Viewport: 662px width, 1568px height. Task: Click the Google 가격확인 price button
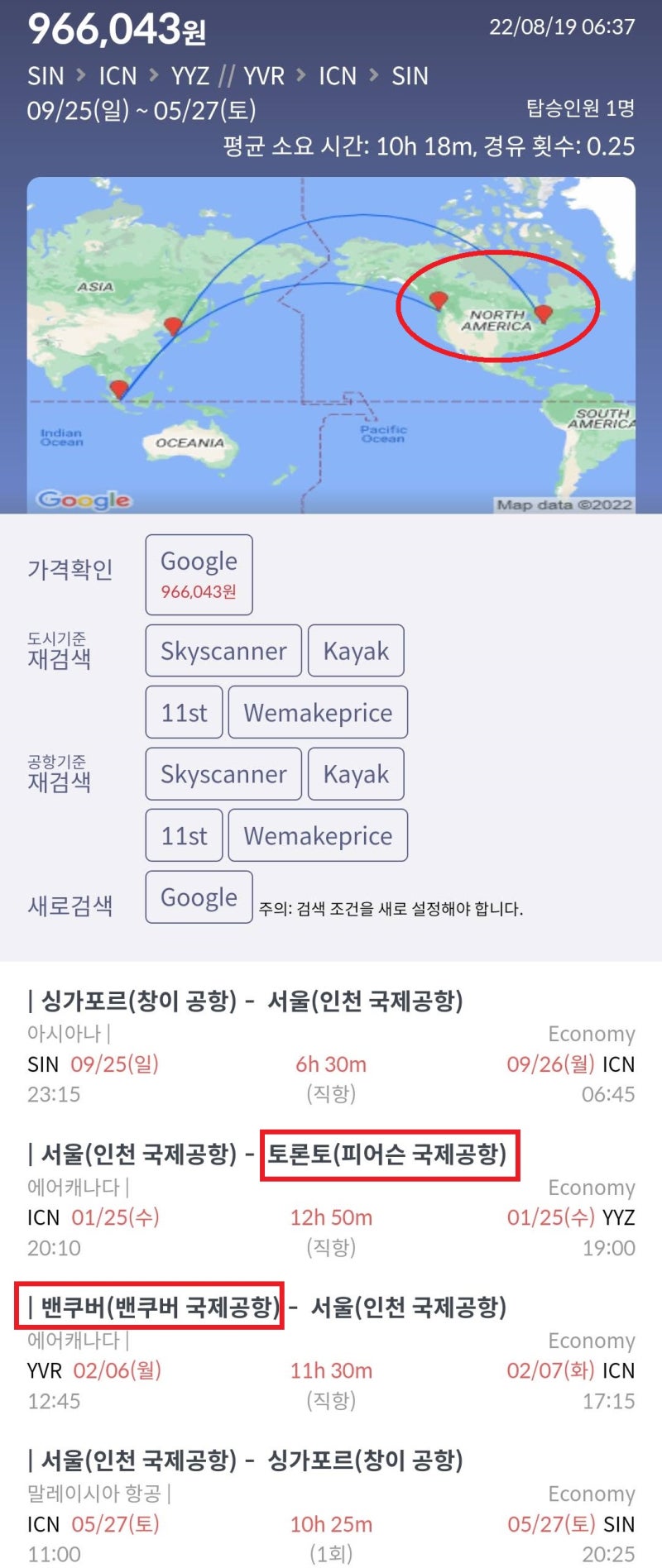198,574
